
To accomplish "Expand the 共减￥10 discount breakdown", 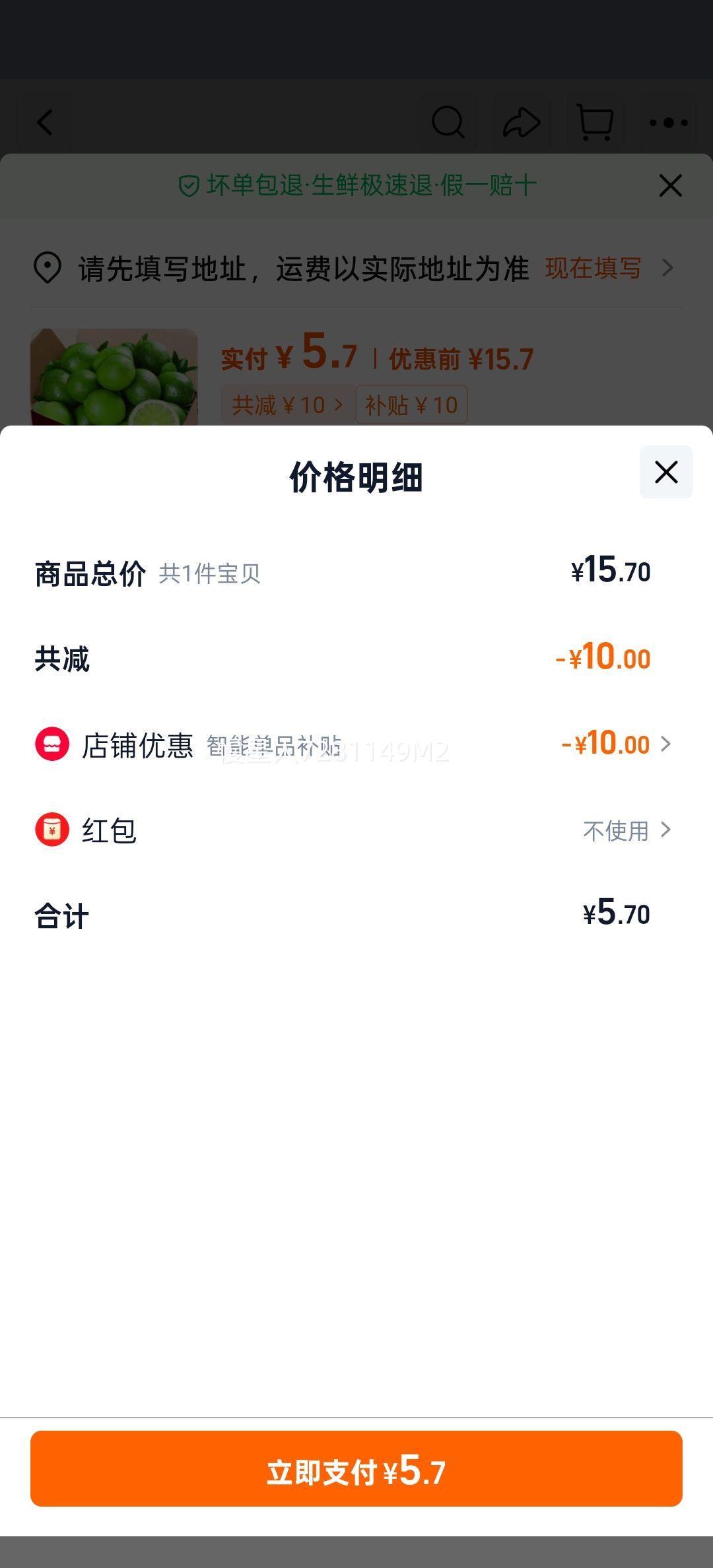I will pos(285,404).
